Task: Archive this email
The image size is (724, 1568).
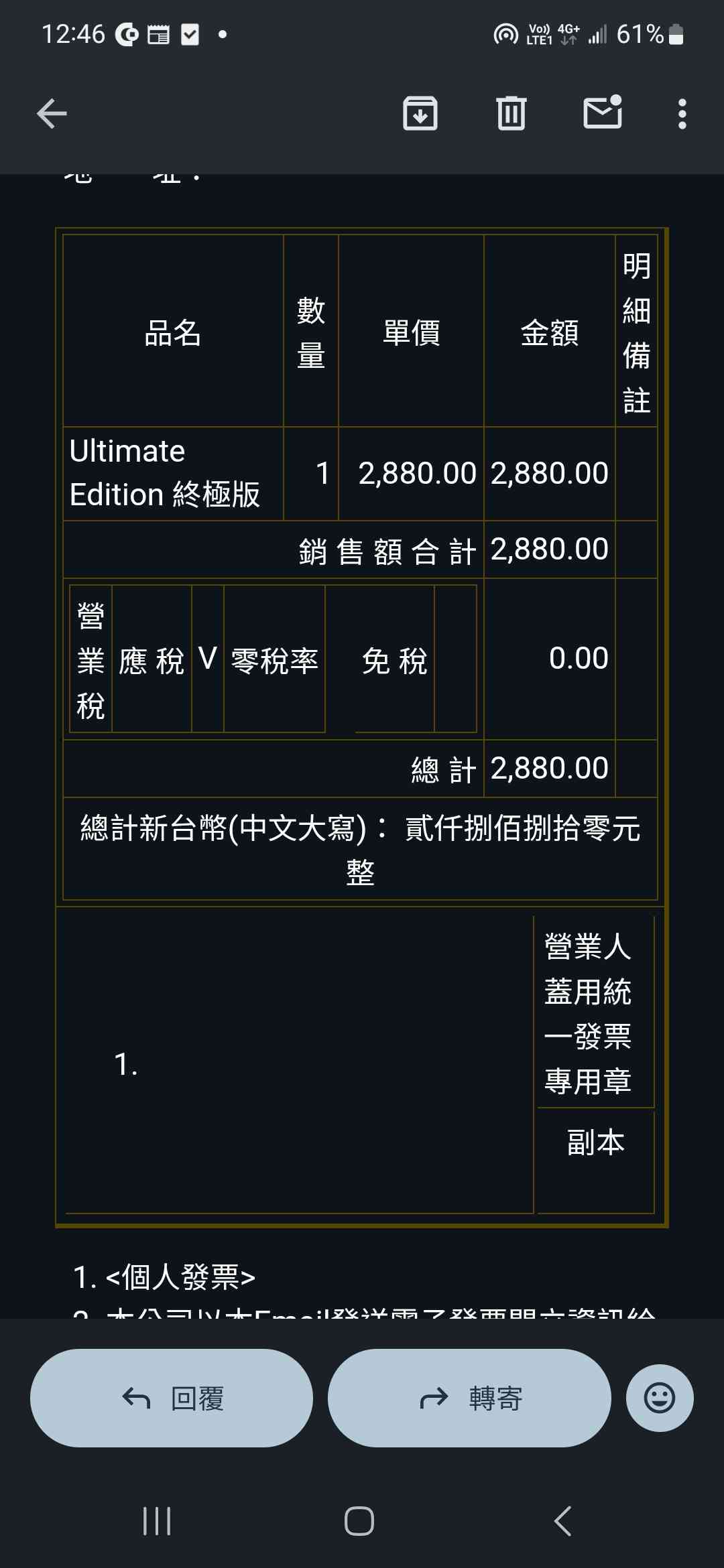Action: pyautogui.click(x=420, y=113)
